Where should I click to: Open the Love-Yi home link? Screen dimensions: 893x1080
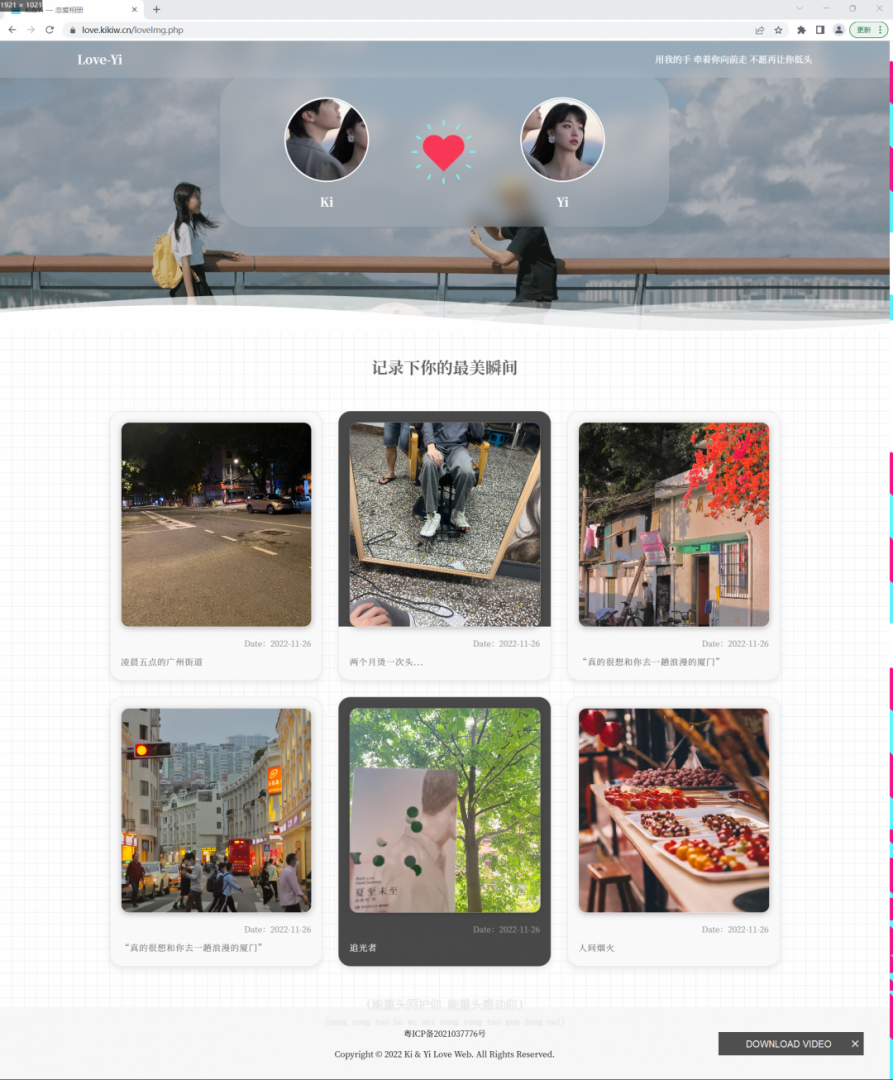pyautogui.click(x=100, y=60)
